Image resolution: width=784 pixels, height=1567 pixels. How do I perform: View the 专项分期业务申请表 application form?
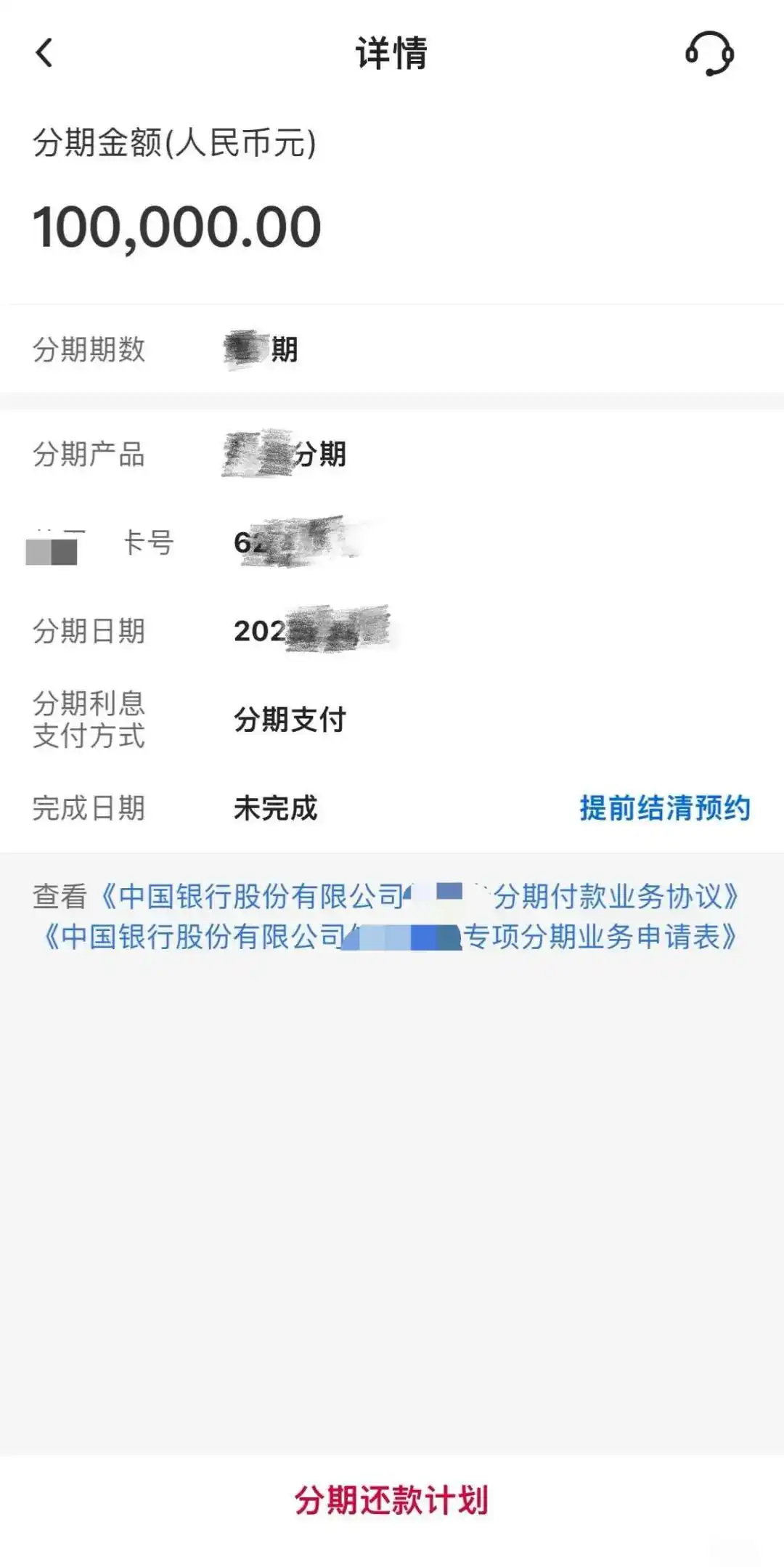pyautogui.click(x=392, y=940)
